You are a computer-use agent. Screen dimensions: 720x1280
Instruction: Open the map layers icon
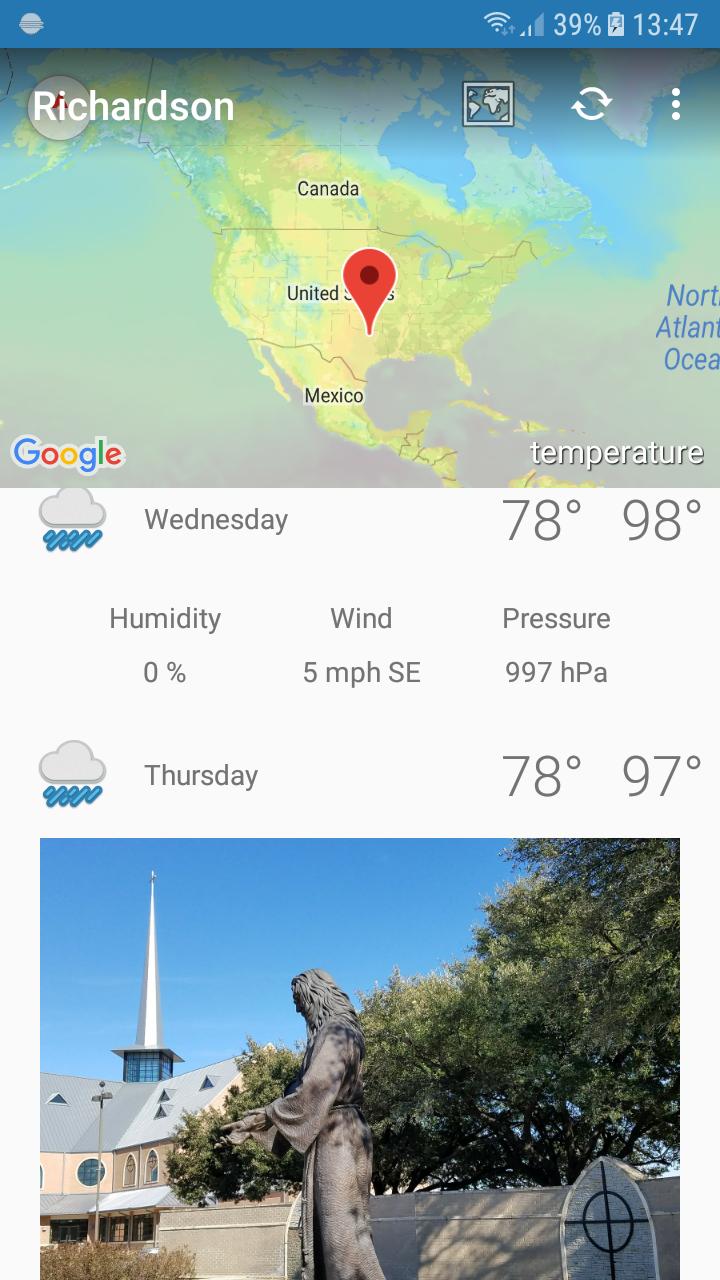(488, 104)
